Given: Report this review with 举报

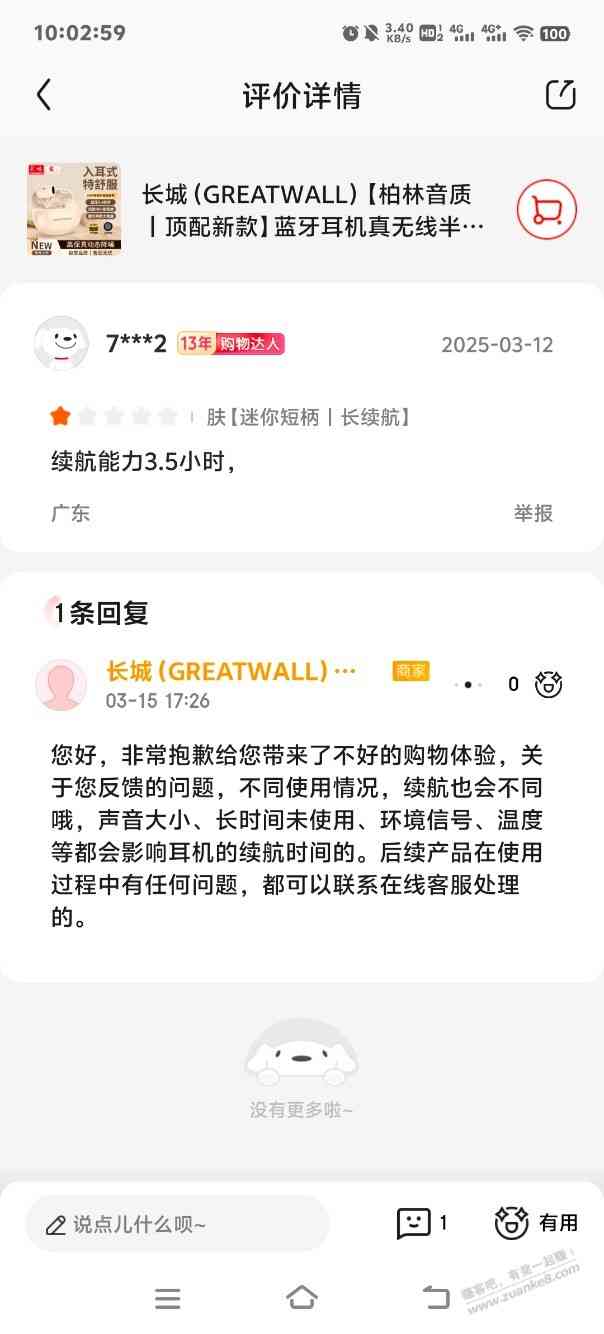Looking at the screenshot, I should [x=533, y=513].
